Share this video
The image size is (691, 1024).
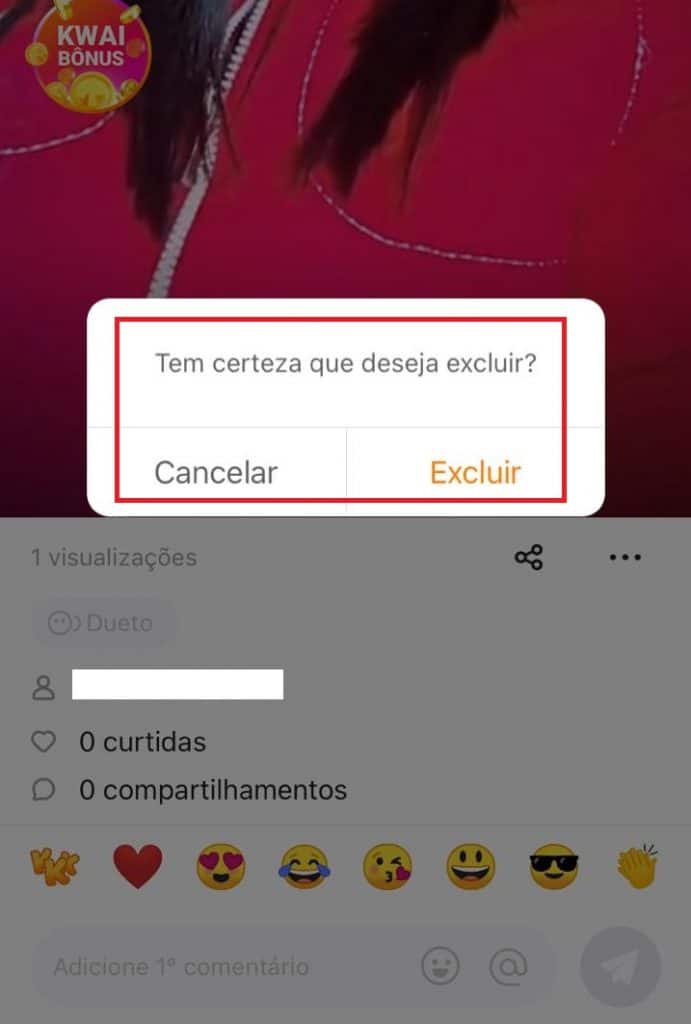pos(528,557)
